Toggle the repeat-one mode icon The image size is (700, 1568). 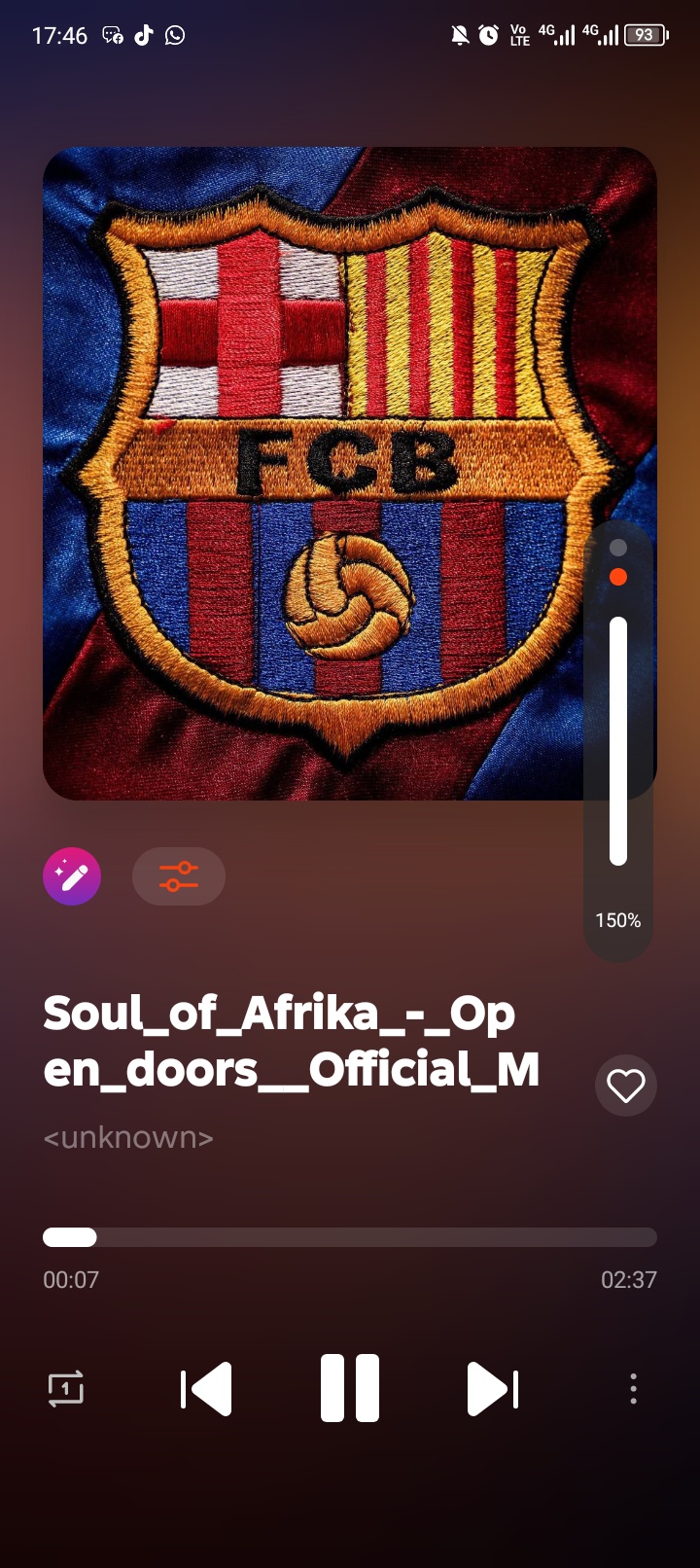tap(66, 1389)
